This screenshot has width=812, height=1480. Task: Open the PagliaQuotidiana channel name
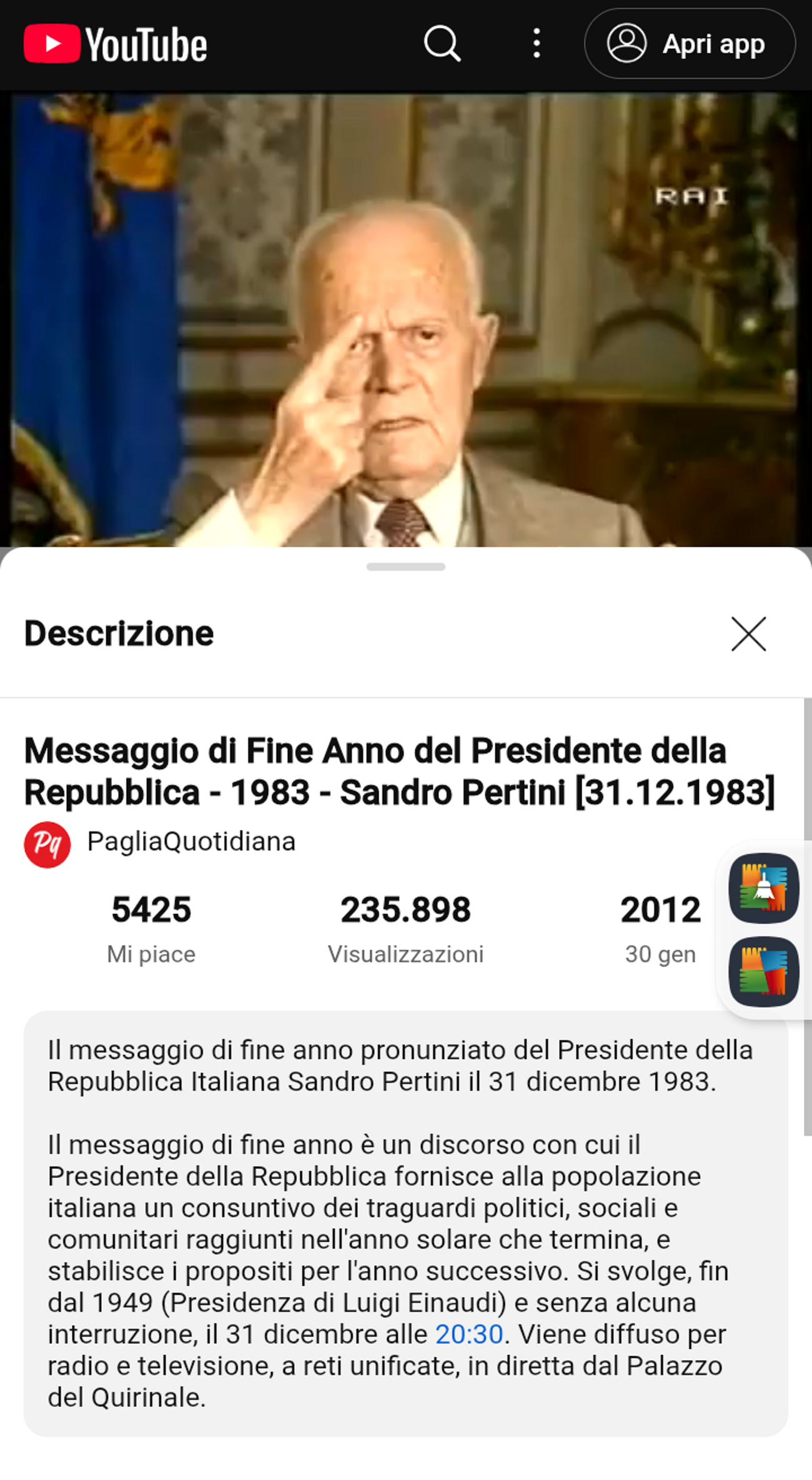coord(192,842)
